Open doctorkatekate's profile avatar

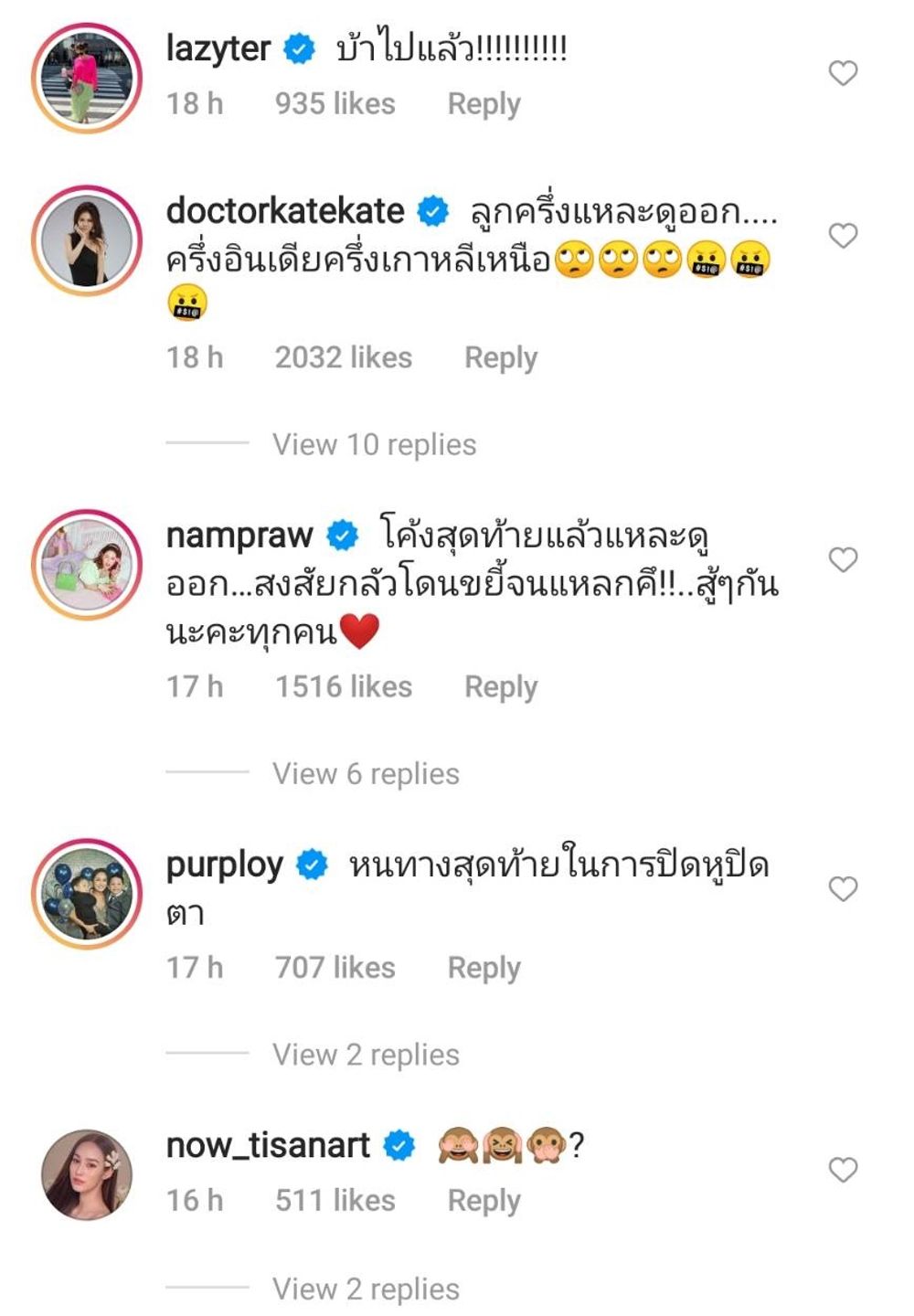(87, 241)
